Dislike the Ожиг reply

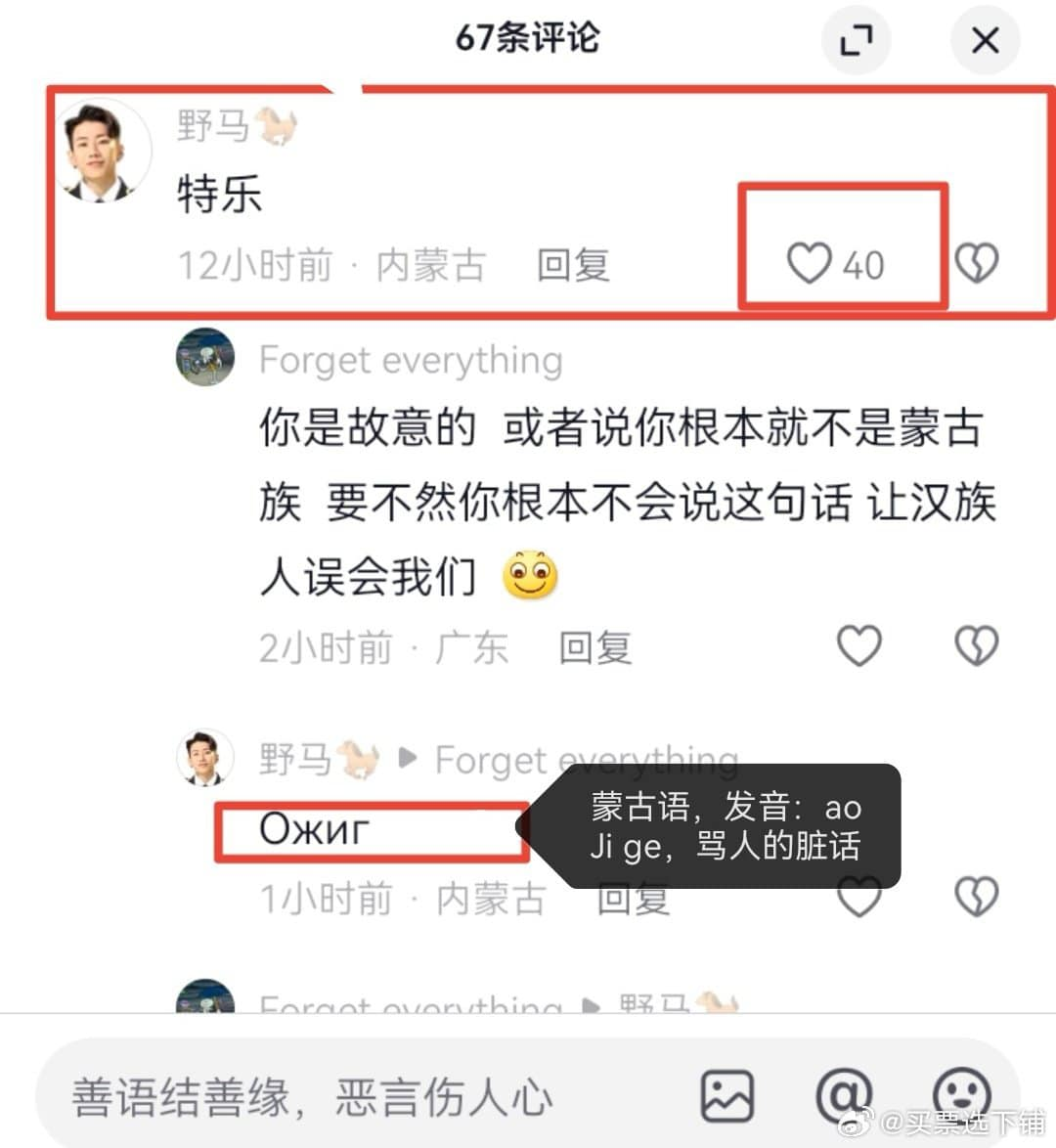click(x=976, y=897)
